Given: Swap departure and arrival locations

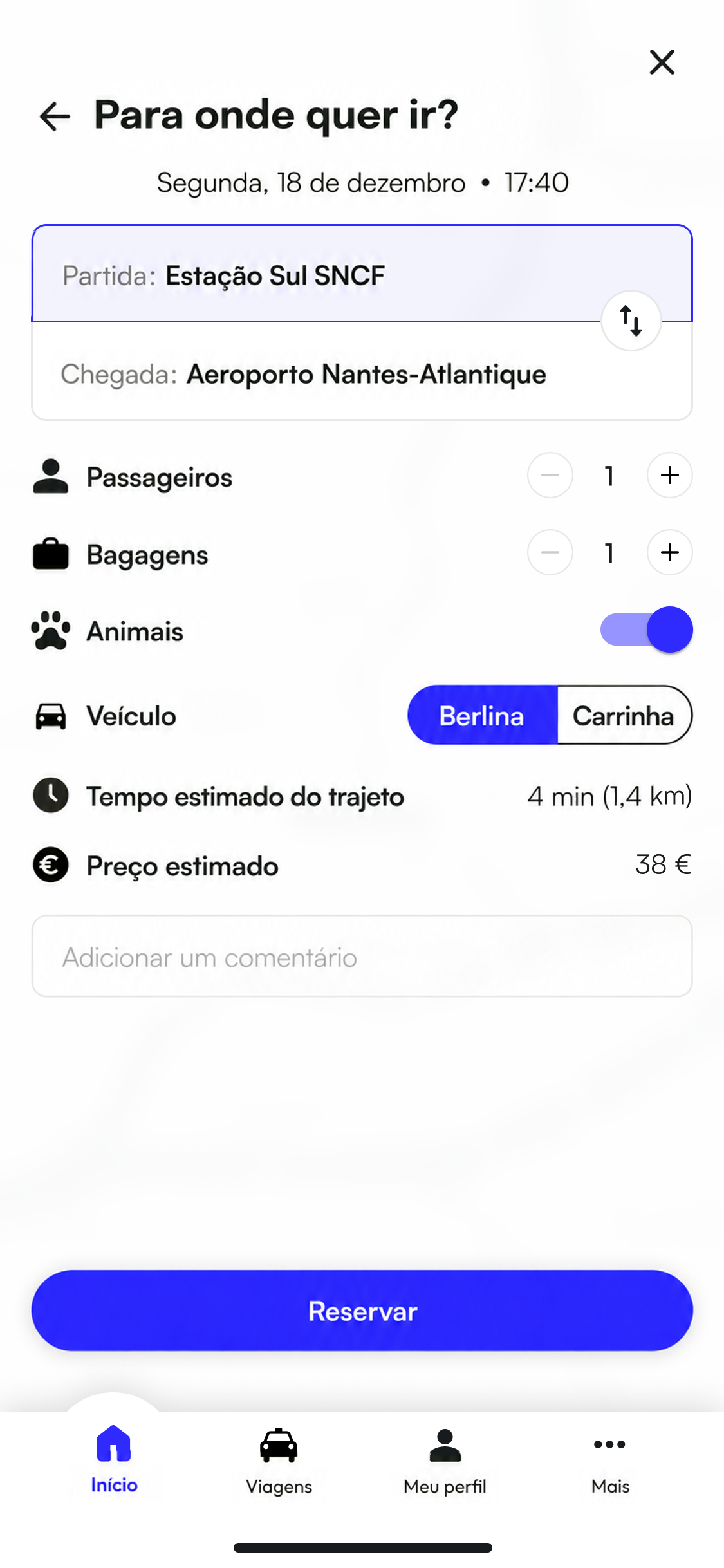Looking at the screenshot, I should [x=631, y=321].
